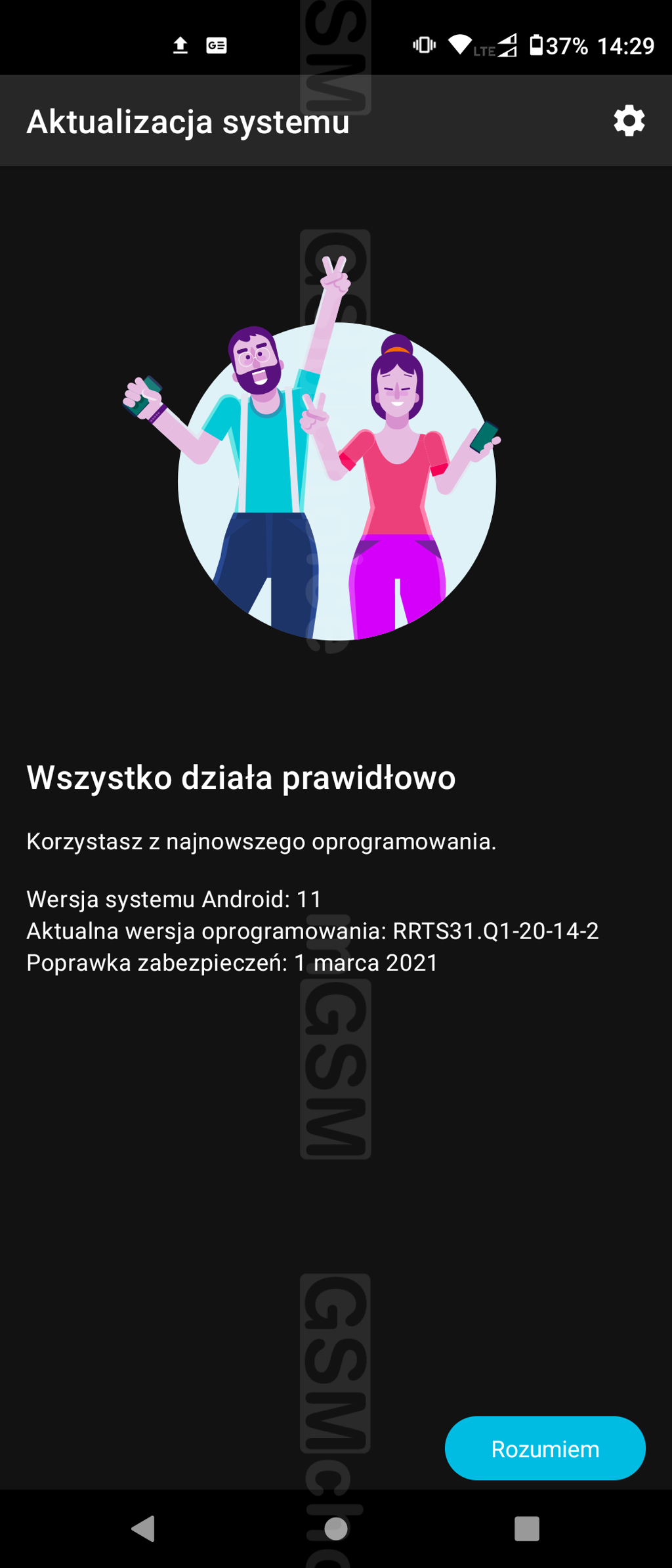
Task: Open system update settings gear
Action: point(629,121)
